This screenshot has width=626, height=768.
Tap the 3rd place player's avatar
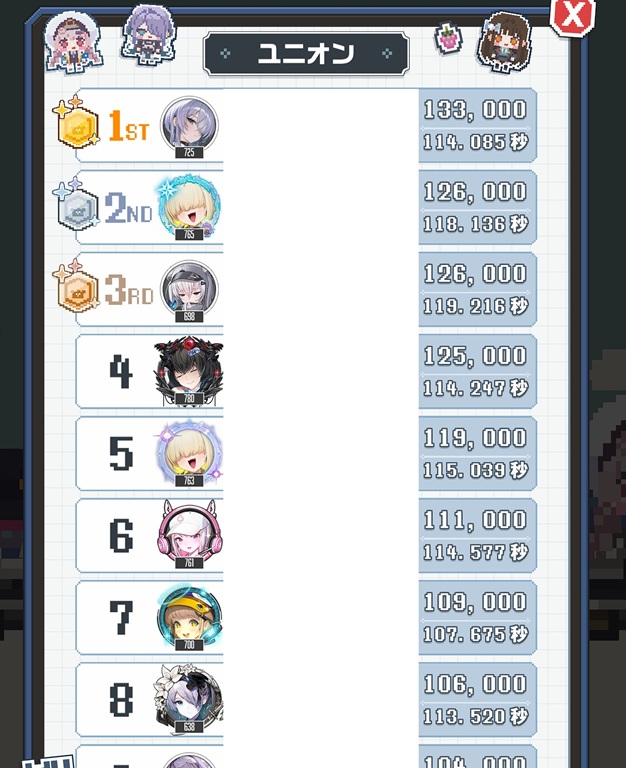tap(190, 290)
